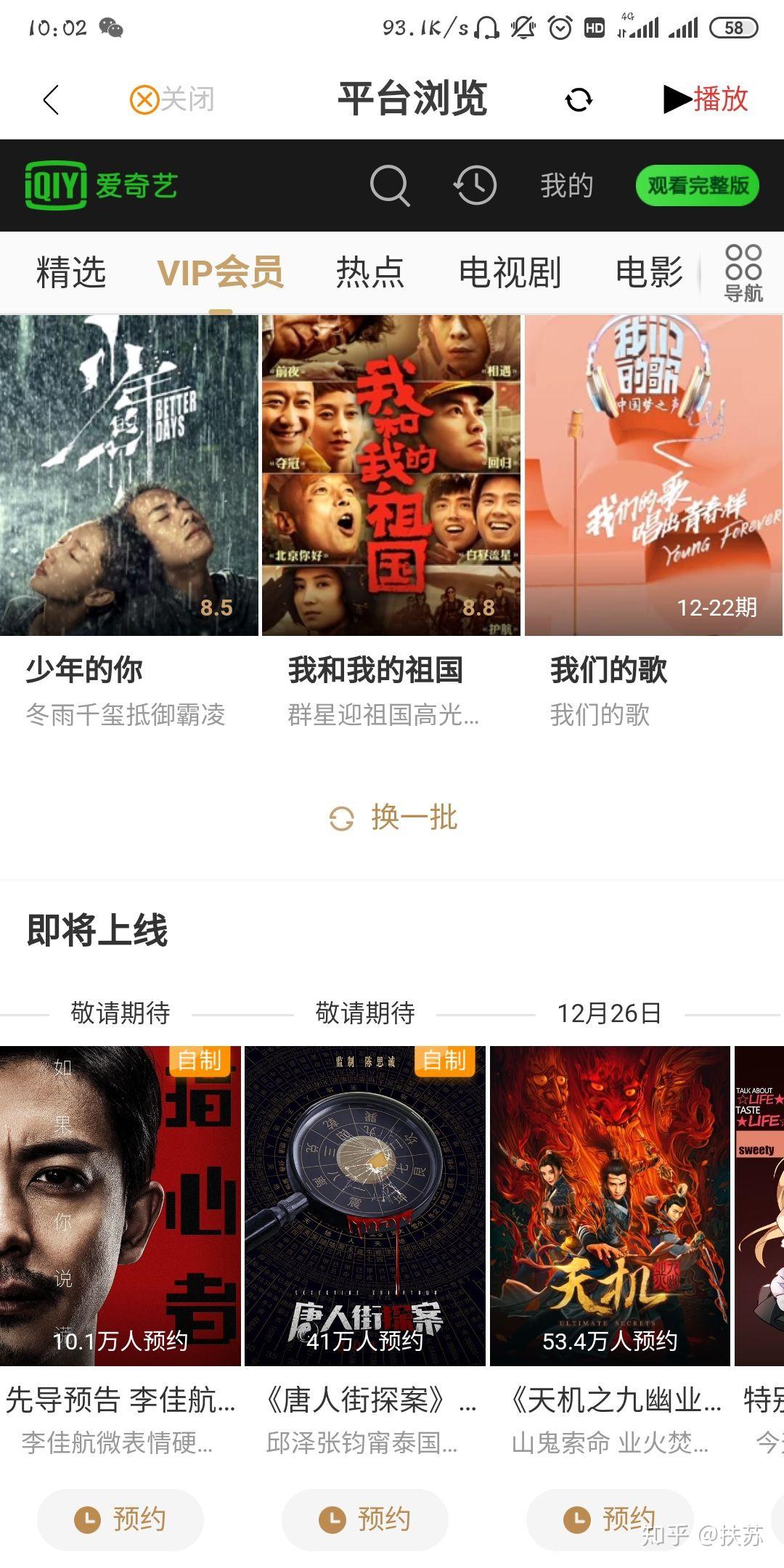Open the upcoming 唐人街探案 poster
The image size is (784, 1568).
click(x=365, y=1205)
